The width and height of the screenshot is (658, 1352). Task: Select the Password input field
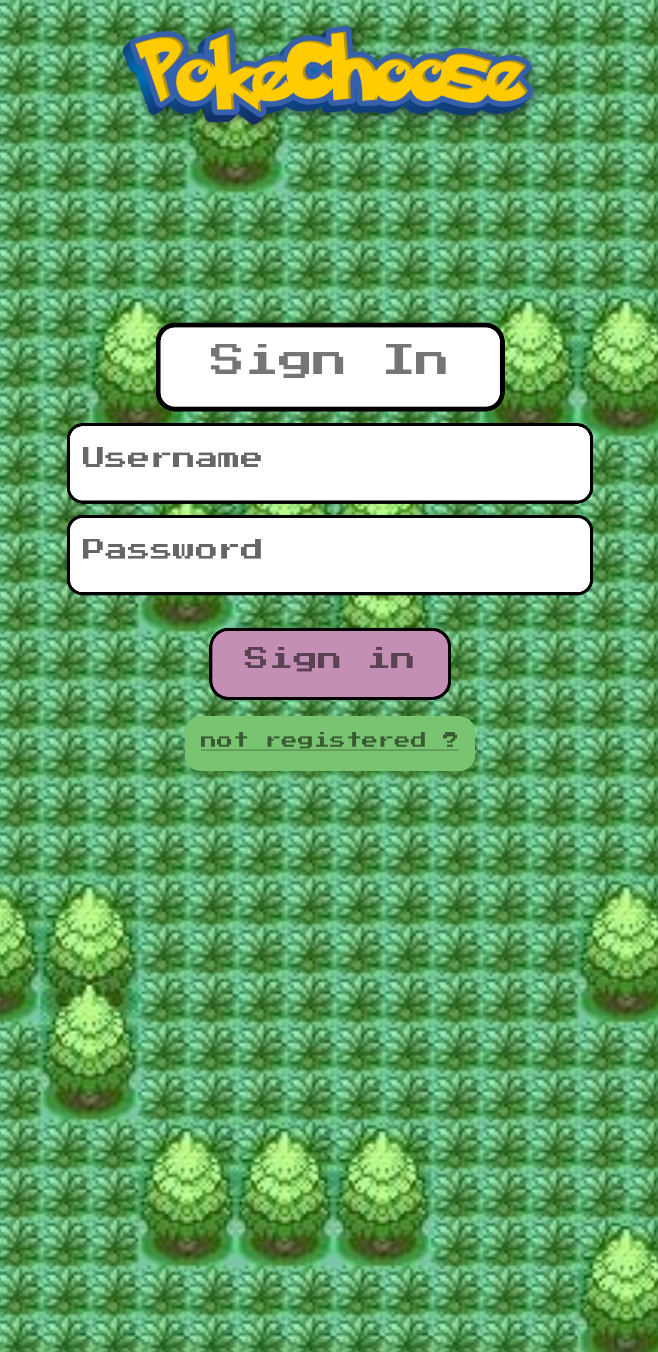coord(330,555)
